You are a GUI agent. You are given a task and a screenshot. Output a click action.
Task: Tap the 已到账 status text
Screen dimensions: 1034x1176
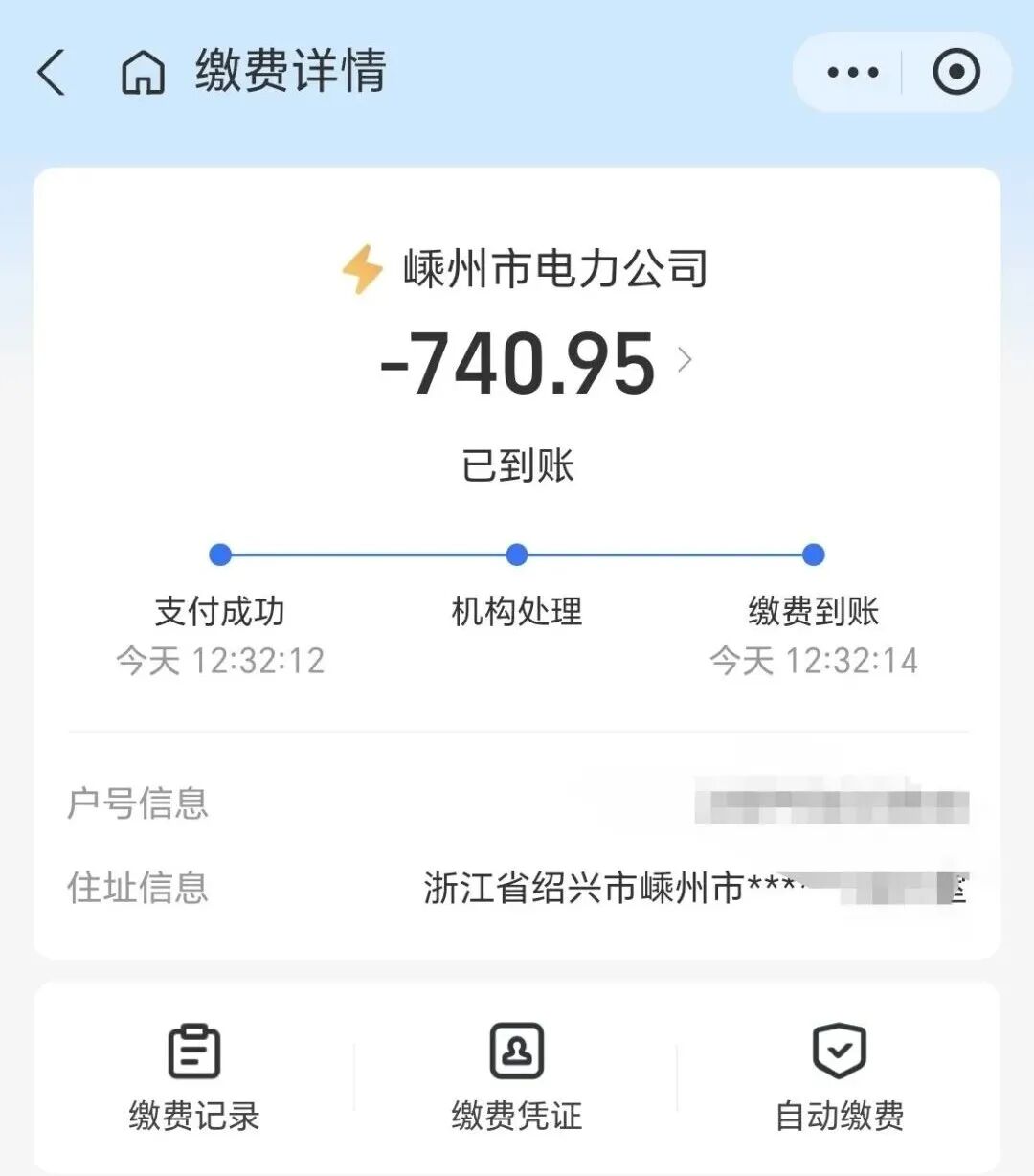click(x=517, y=466)
